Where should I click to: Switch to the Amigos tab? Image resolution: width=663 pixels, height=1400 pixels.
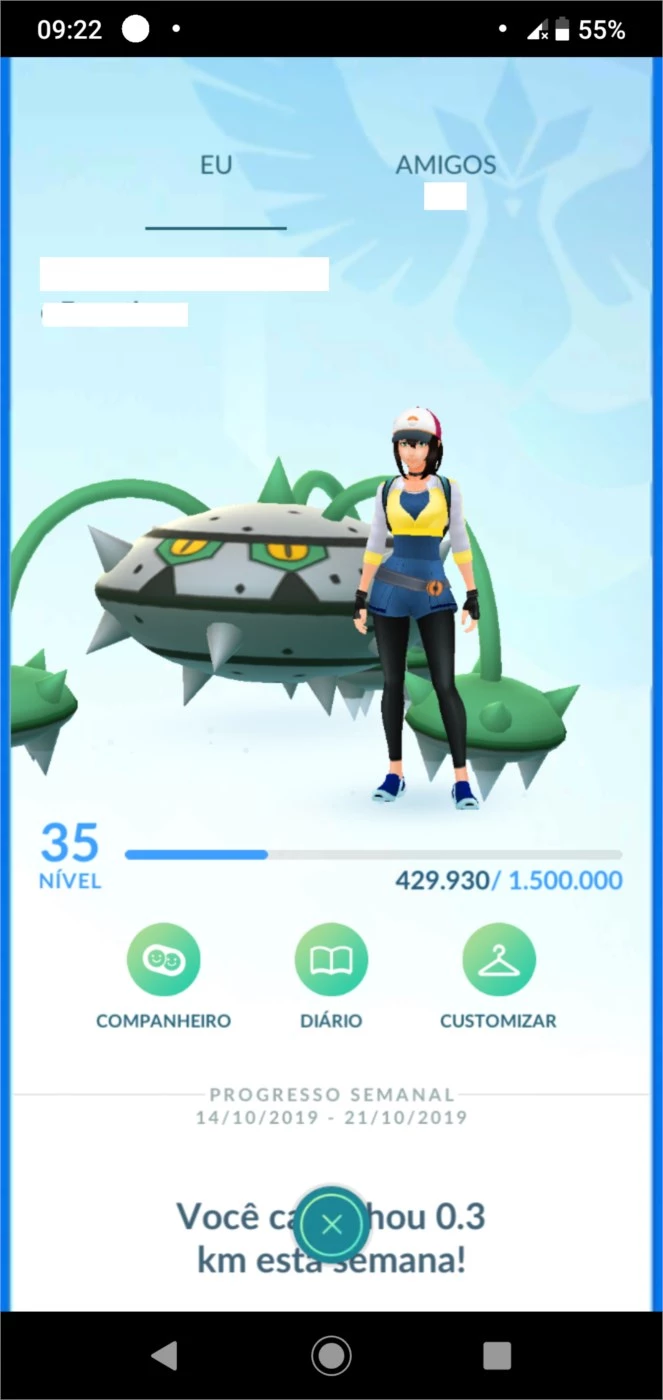tap(445, 166)
